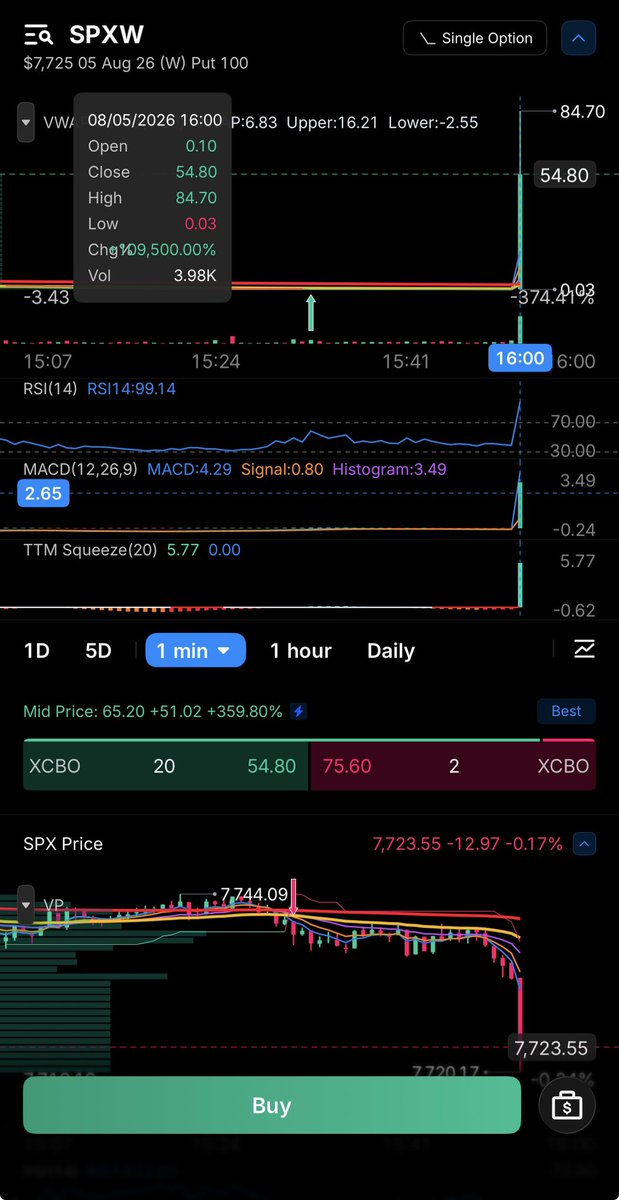Select the 75.60 ask quote

coord(346,766)
